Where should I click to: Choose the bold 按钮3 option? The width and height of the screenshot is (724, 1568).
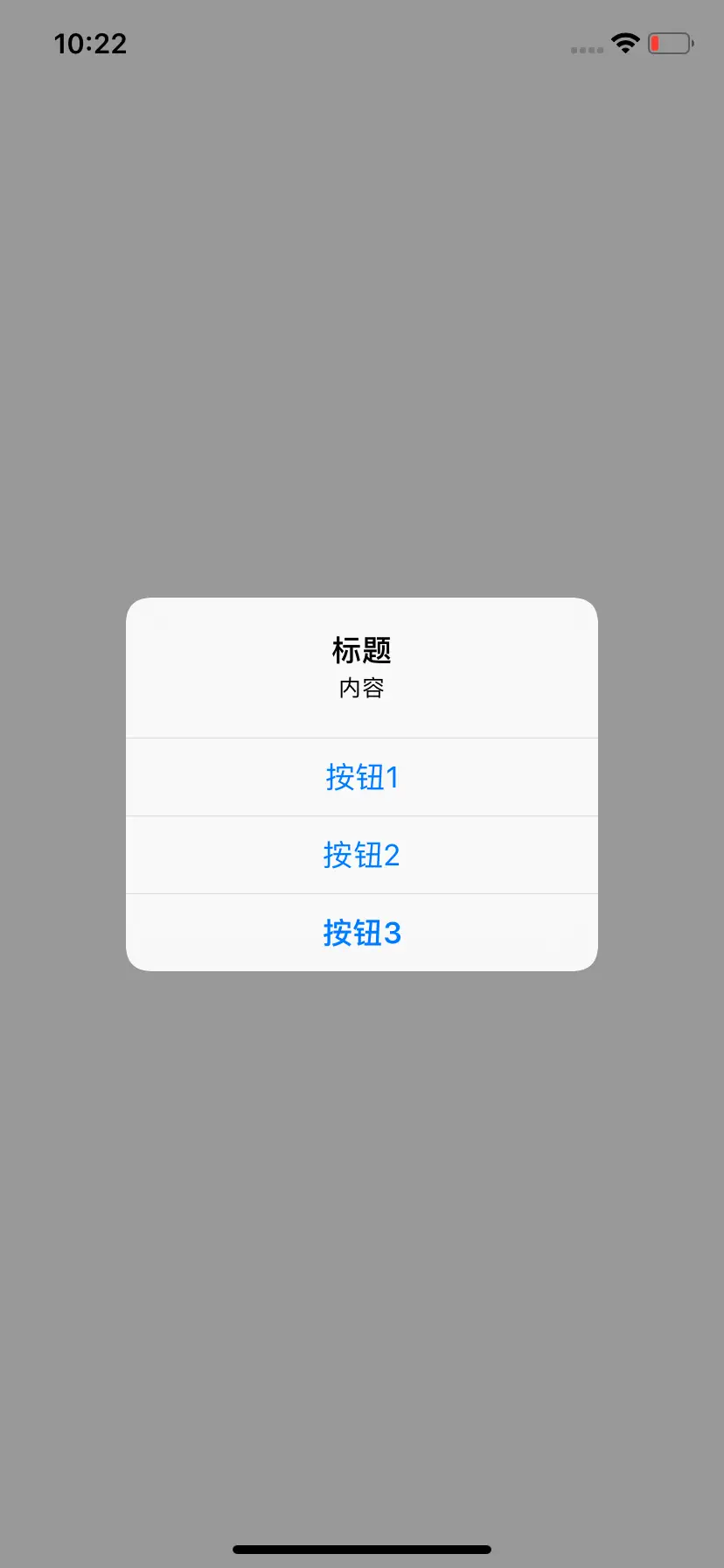pyautogui.click(x=362, y=933)
